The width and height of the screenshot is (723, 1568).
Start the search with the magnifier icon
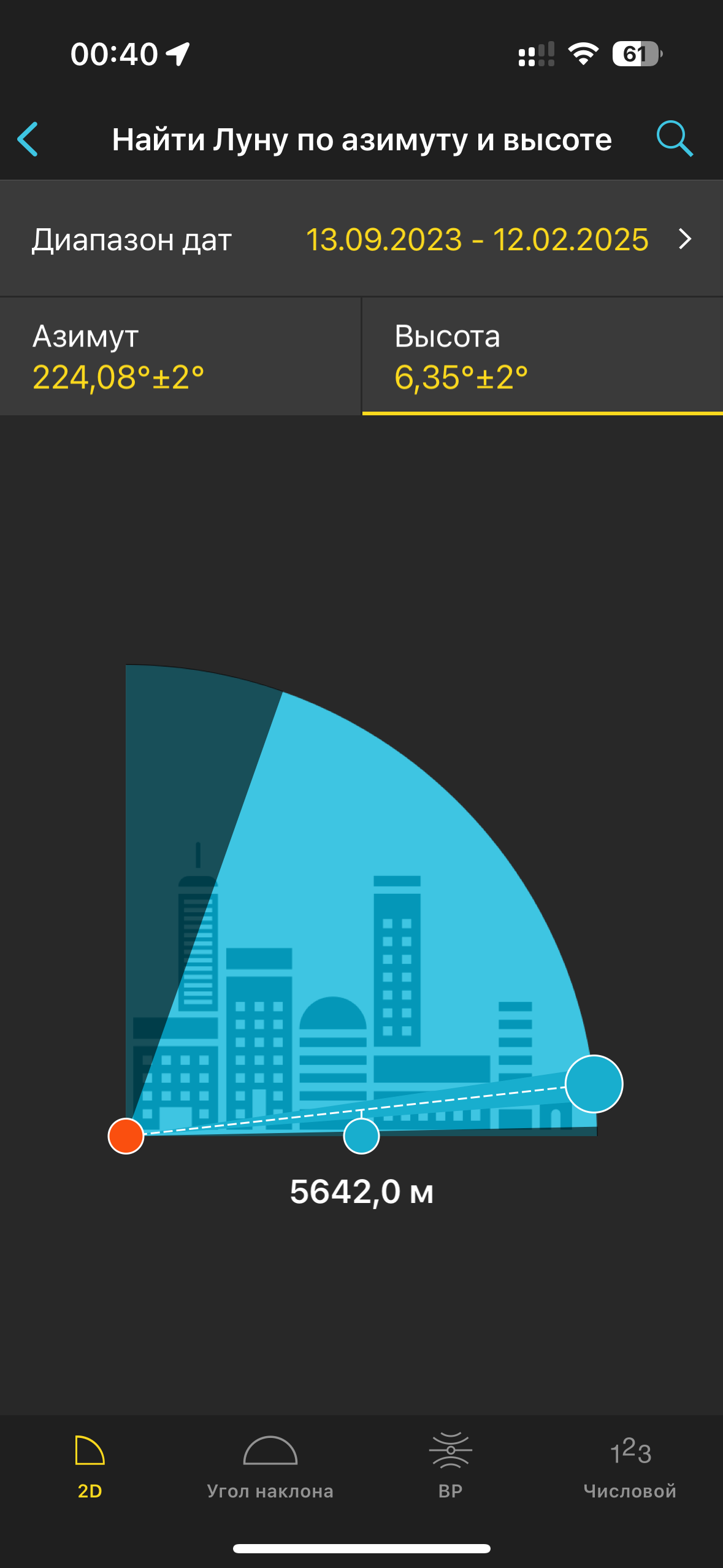pyautogui.click(x=675, y=139)
